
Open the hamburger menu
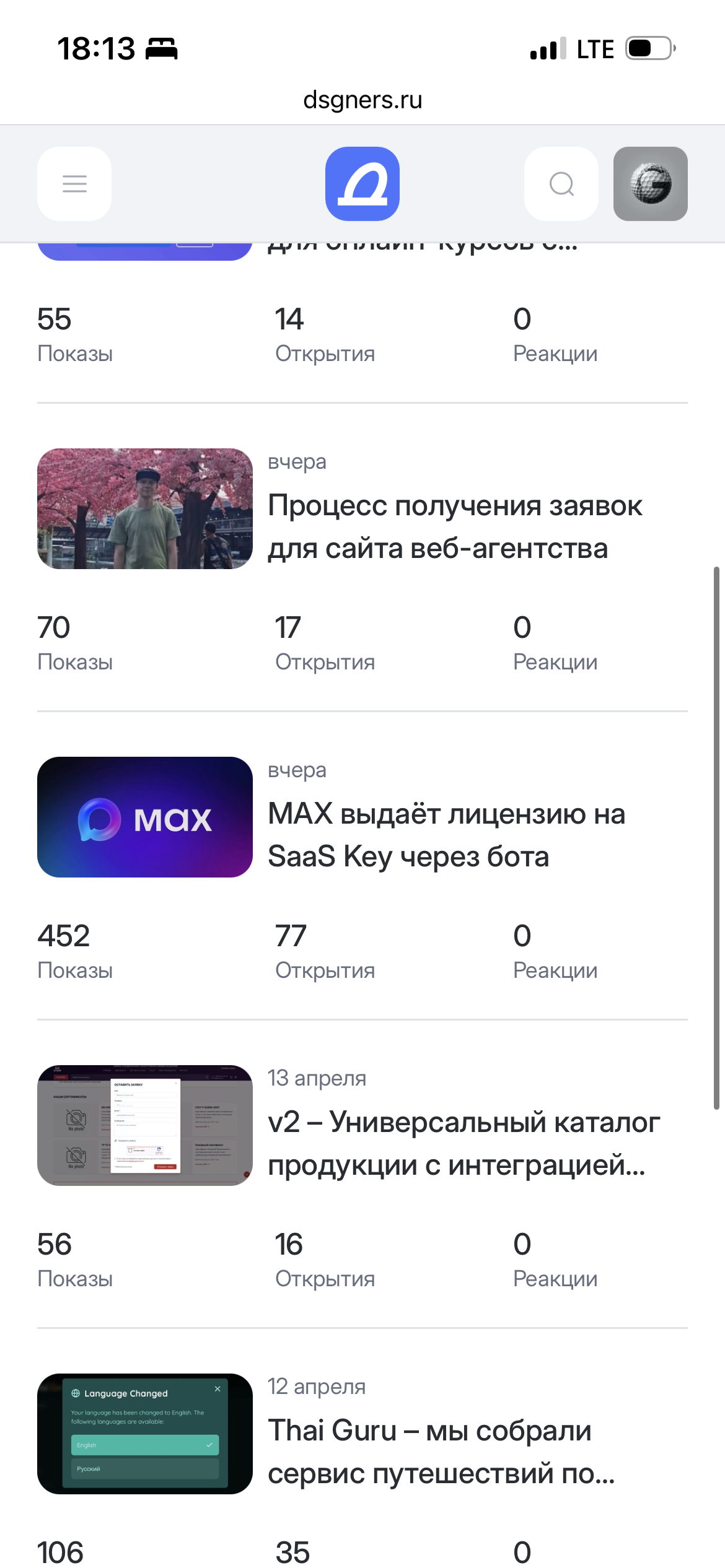pyautogui.click(x=74, y=184)
